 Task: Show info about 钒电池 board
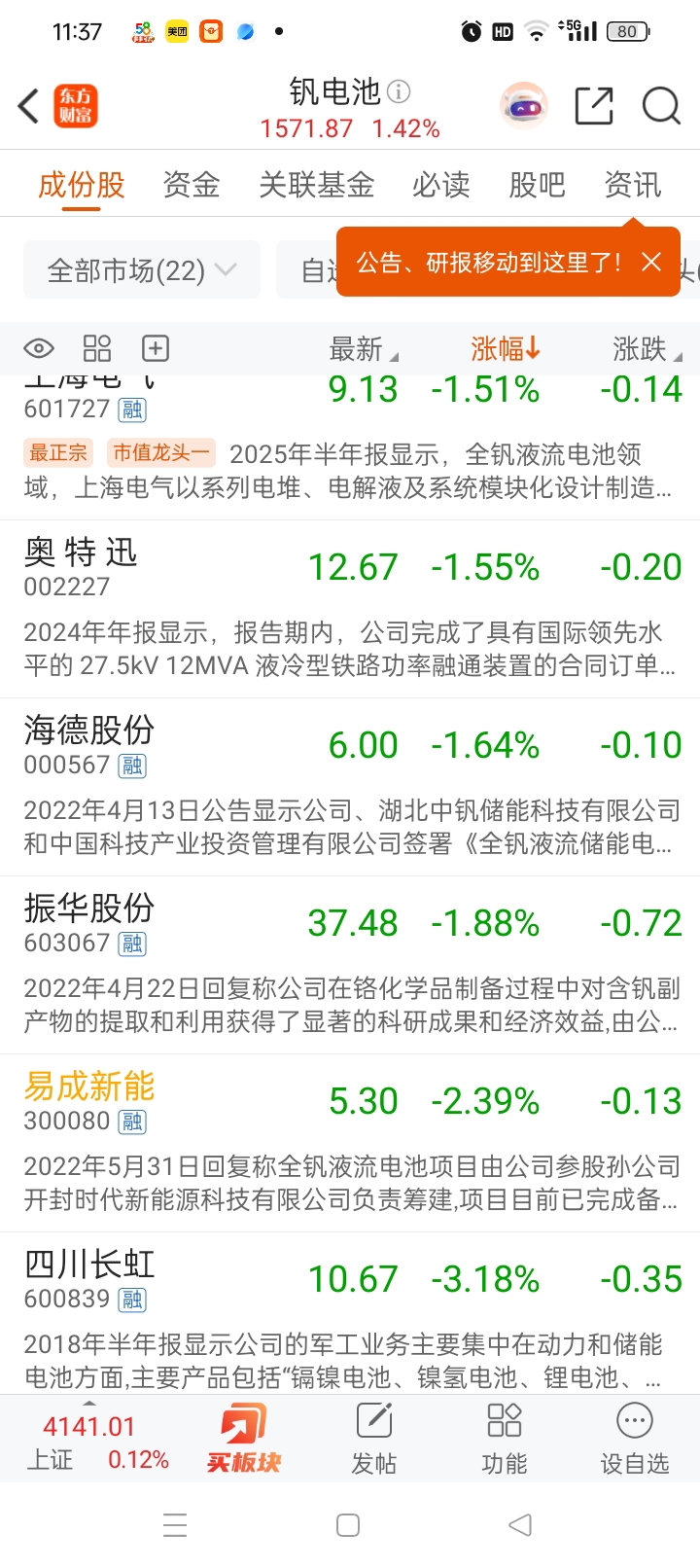pyautogui.click(x=399, y=91)
